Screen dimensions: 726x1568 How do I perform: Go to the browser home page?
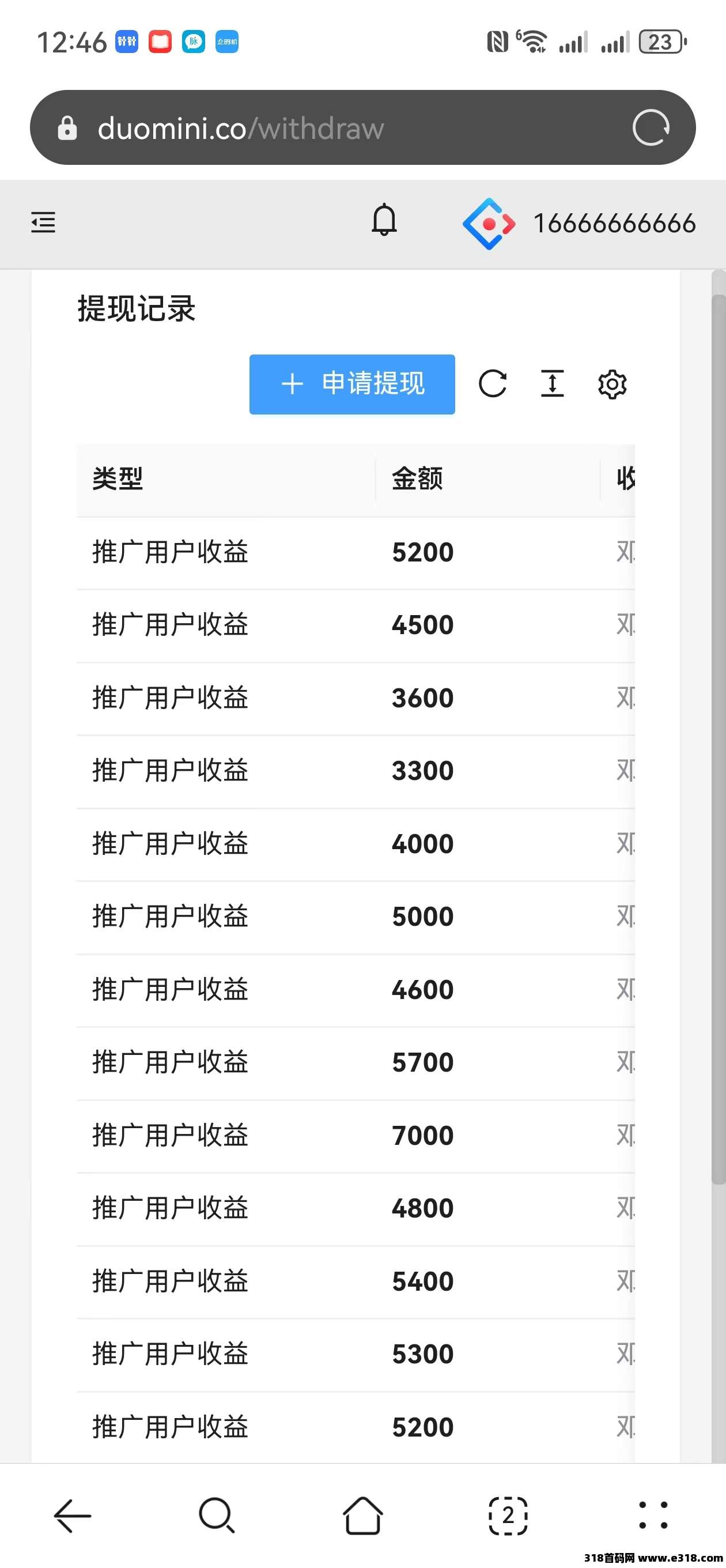point(362,1515)
